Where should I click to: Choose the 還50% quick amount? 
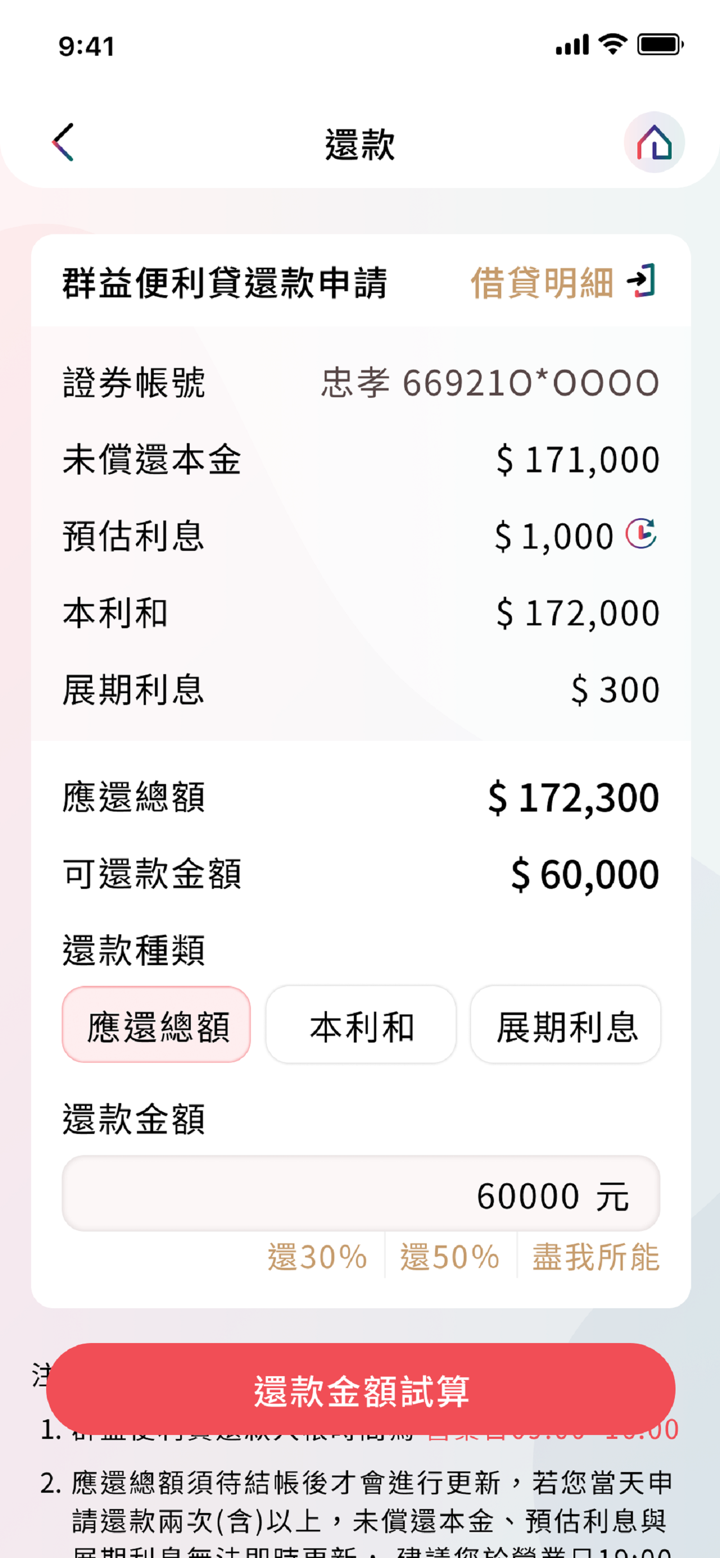click(450, 1257)
